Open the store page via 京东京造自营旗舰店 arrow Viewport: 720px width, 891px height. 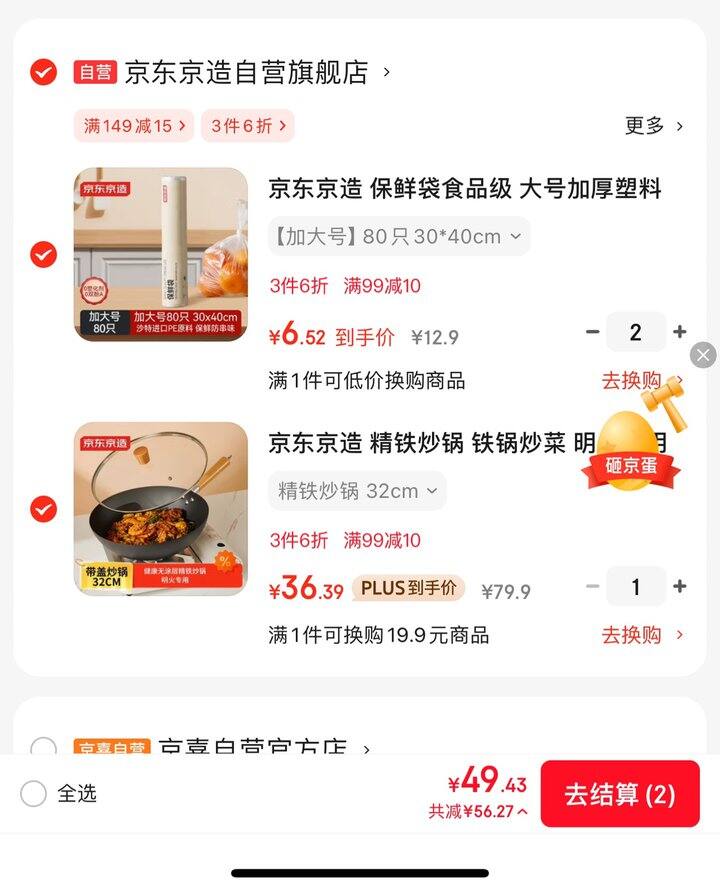(x=387, y=72)
